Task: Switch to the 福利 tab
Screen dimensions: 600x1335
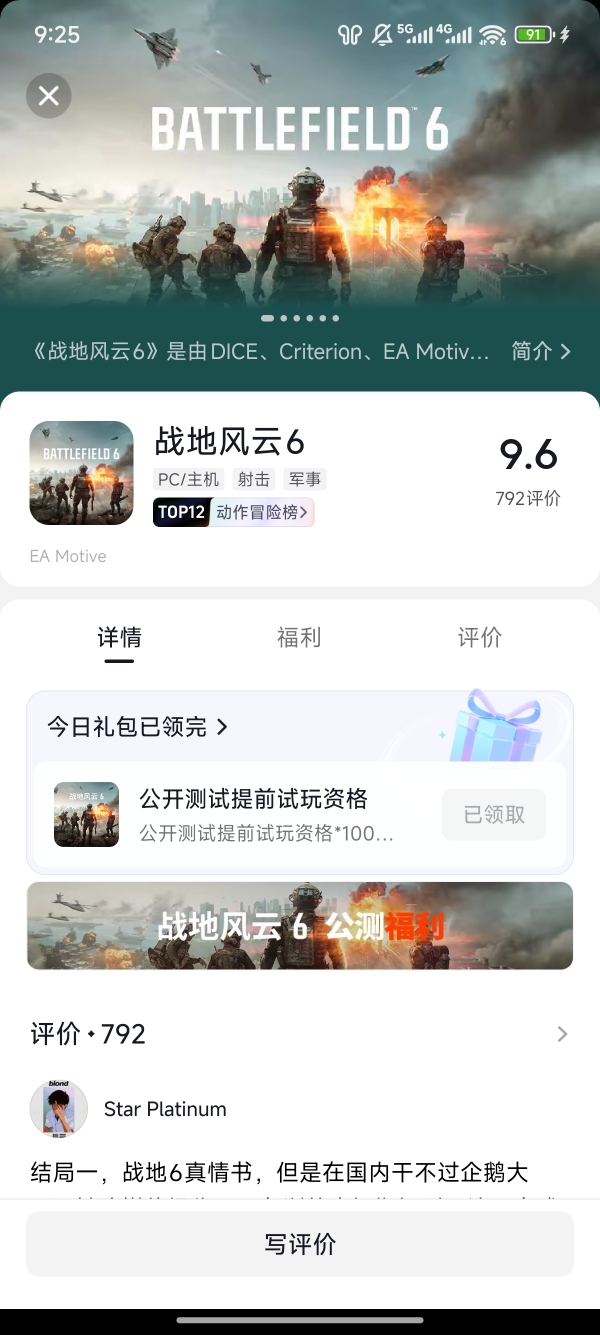Action: [299, 638]
